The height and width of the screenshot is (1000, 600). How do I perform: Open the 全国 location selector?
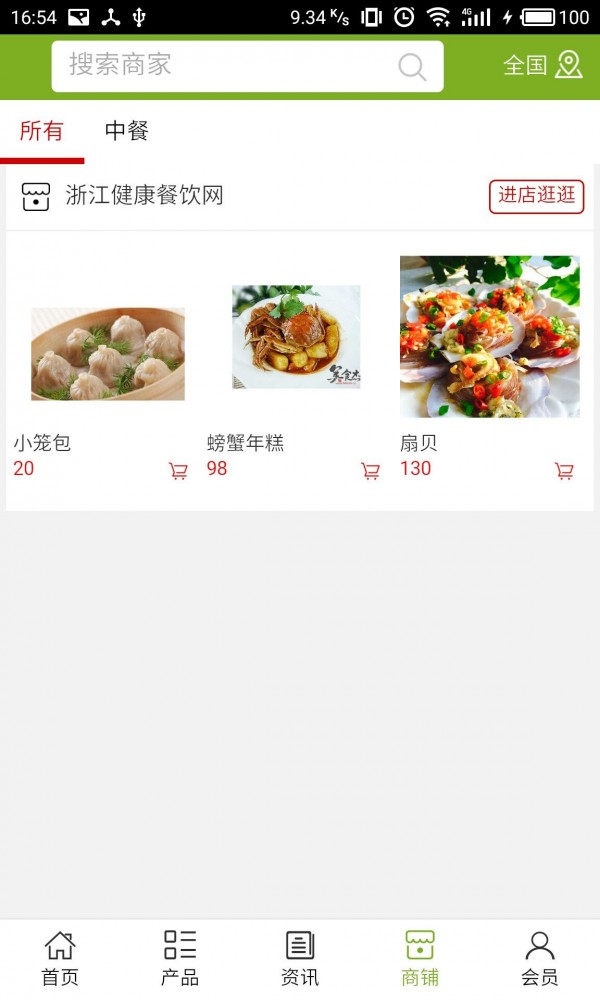[x=542, y=65]
